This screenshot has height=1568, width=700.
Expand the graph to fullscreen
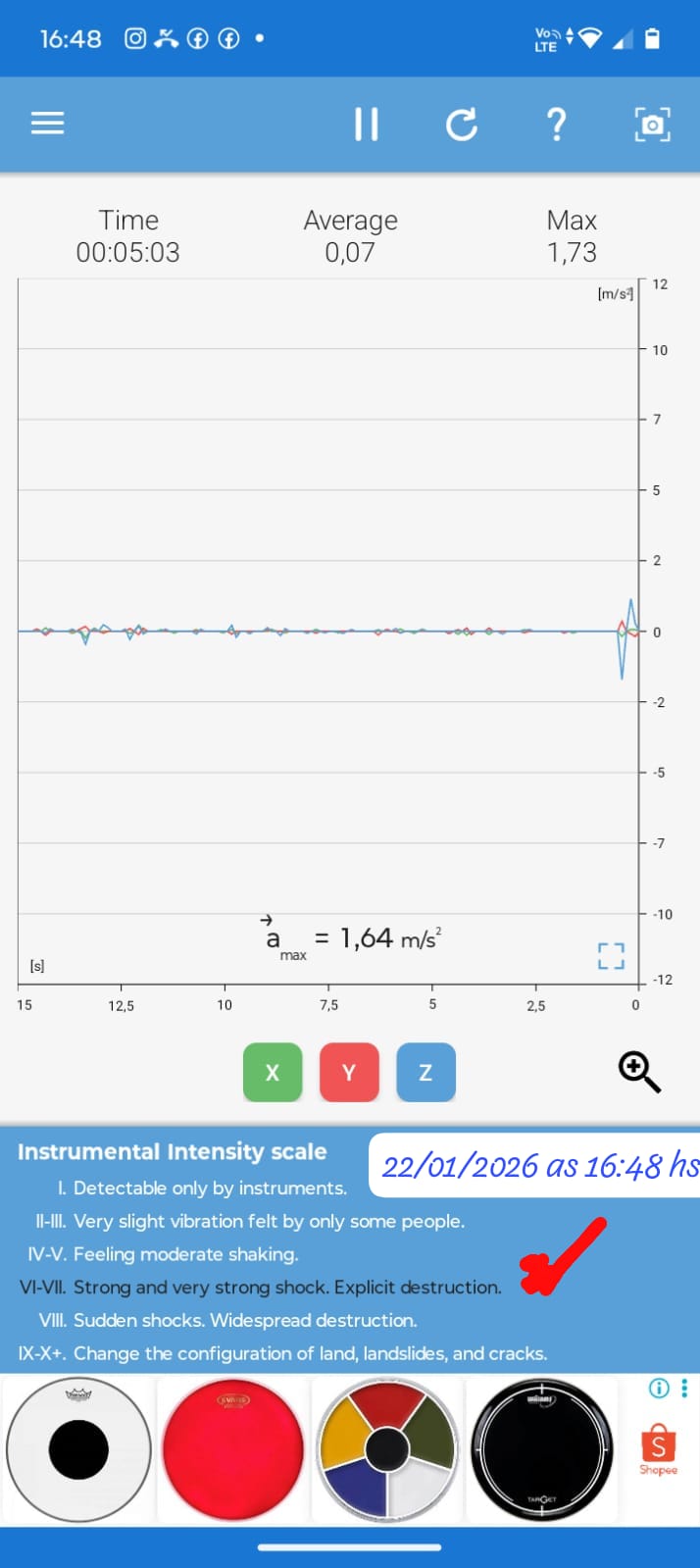tap(611, 956)
